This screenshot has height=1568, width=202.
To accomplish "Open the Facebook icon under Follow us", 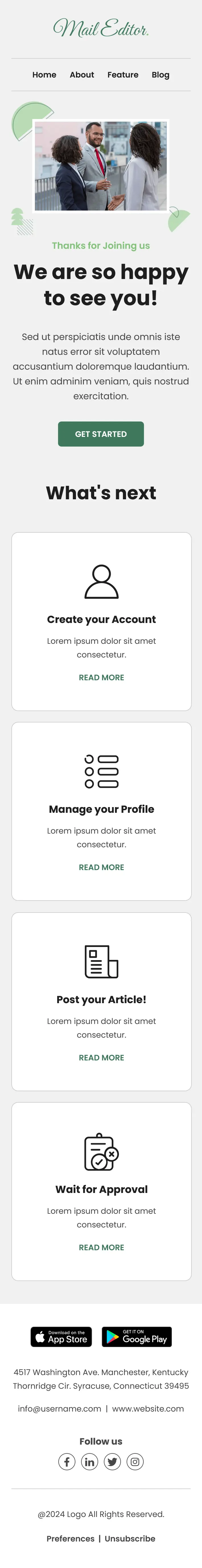I will pos(67,1462).
